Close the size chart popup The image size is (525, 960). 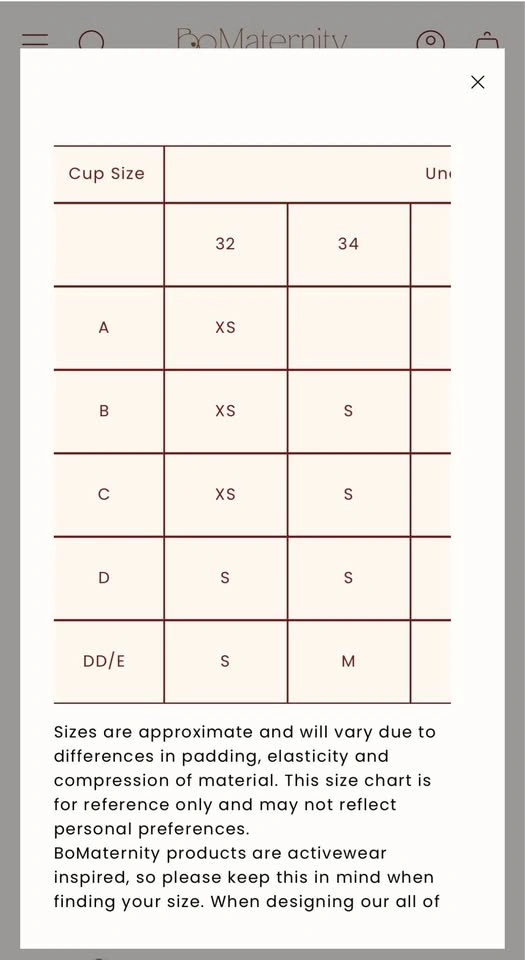tap(477, 82)
